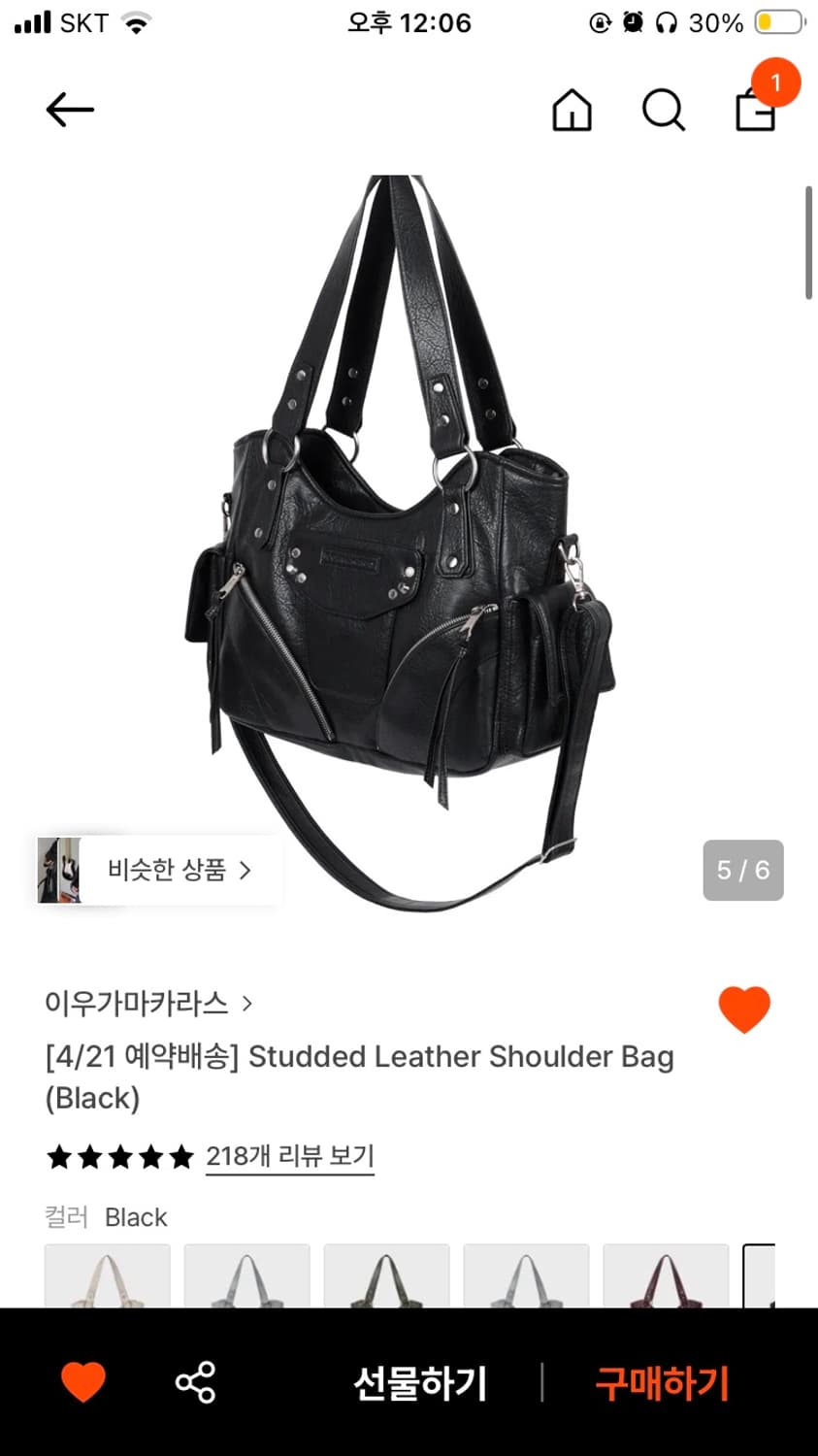Viewport: 818px width, 1456px height.
Task: Tap the orange heart beside the brand name
Action: coord(744,1009)
